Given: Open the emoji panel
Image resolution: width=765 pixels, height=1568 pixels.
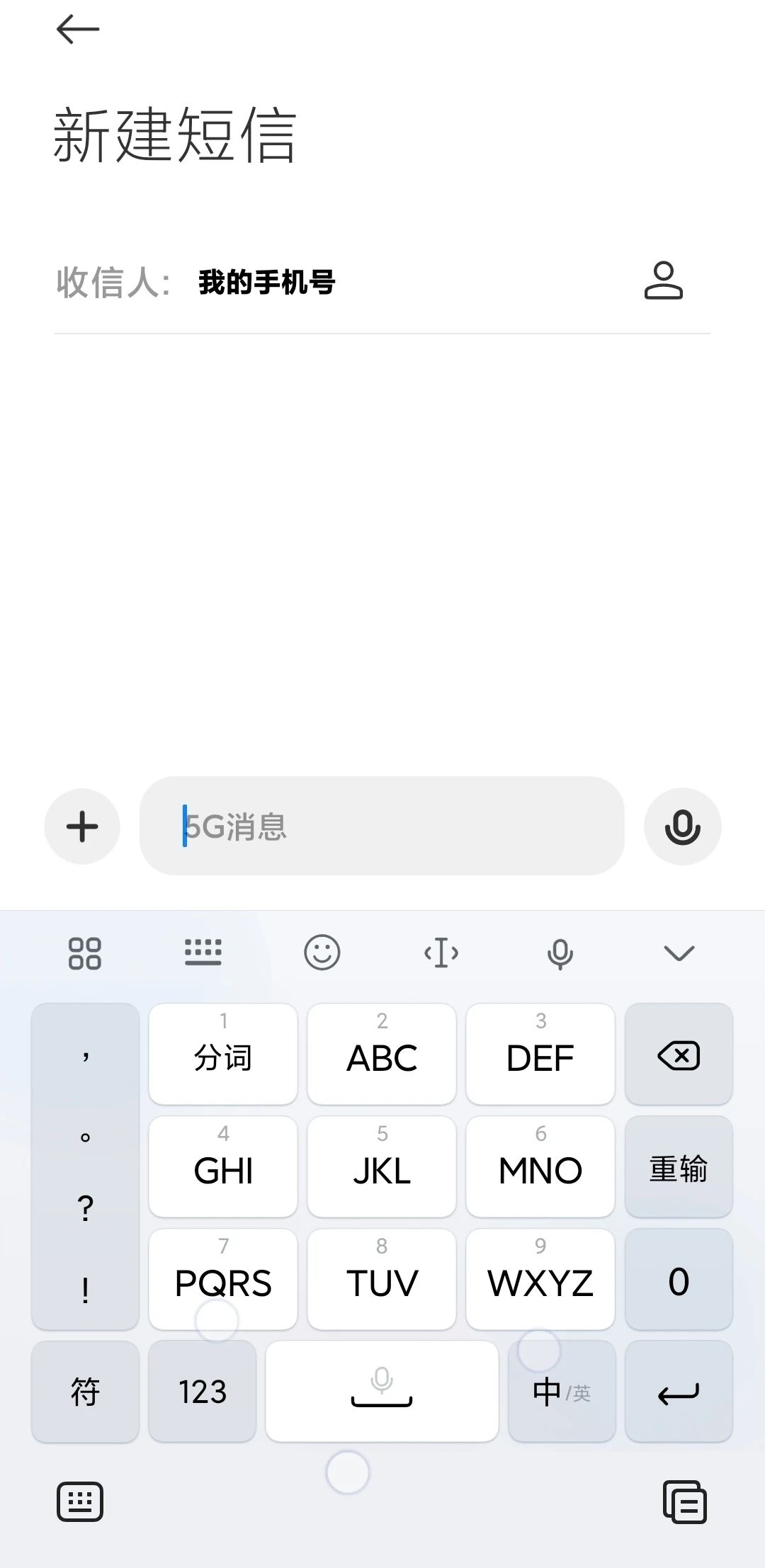Looking at the screenshot, I should tap(322, 953).
